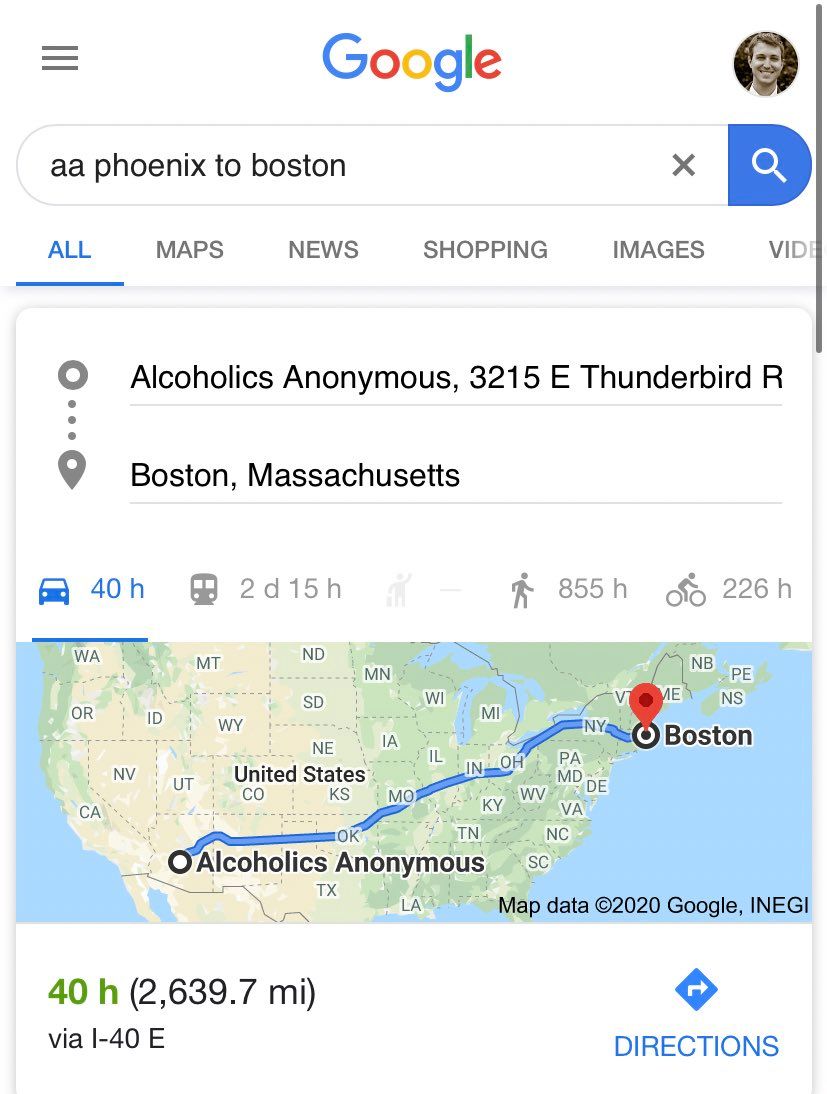Switch to the Images tab

[658, 250]
